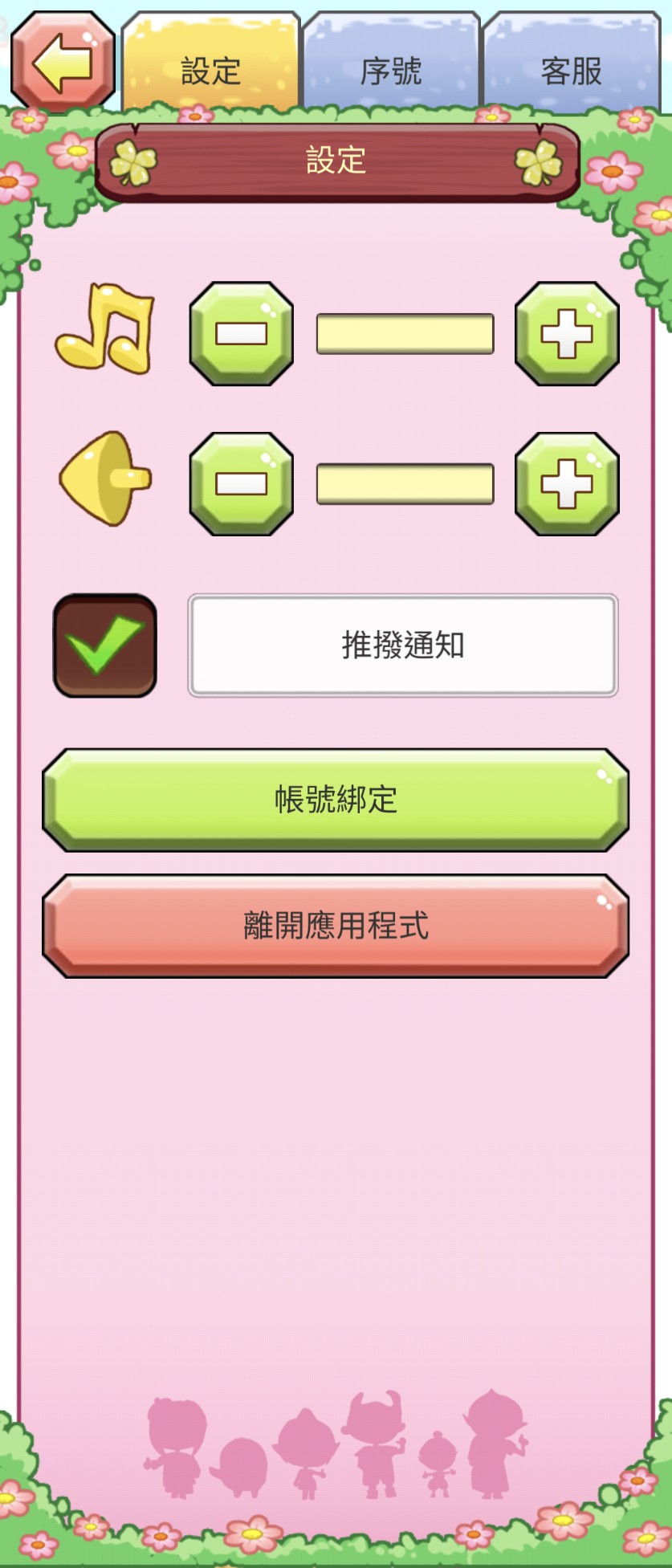The height and width of the screenshot is (1568, 672).
Task: Open the 客服 tab
Action: coord(571,69)
